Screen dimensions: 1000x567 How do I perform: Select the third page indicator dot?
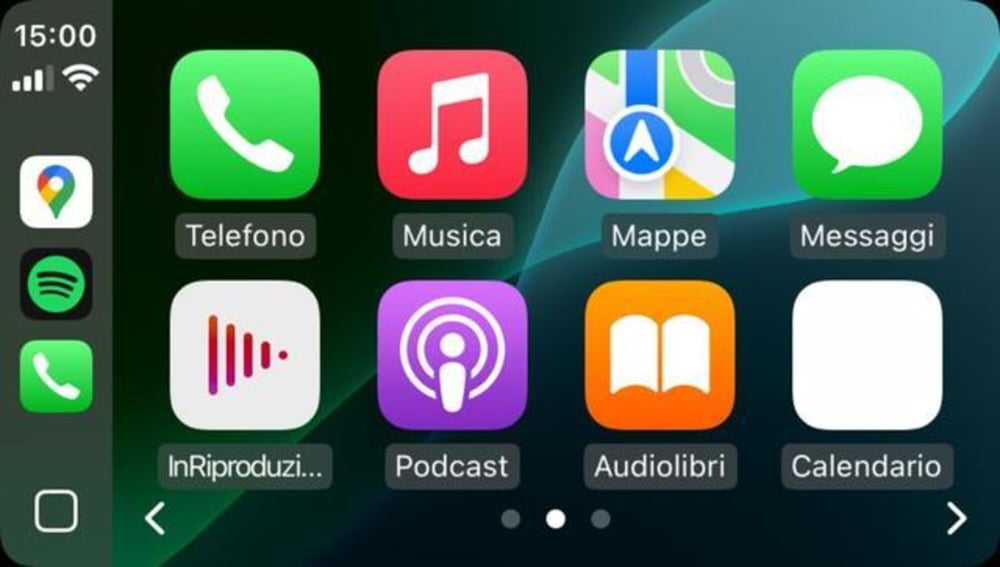(600, 519)
